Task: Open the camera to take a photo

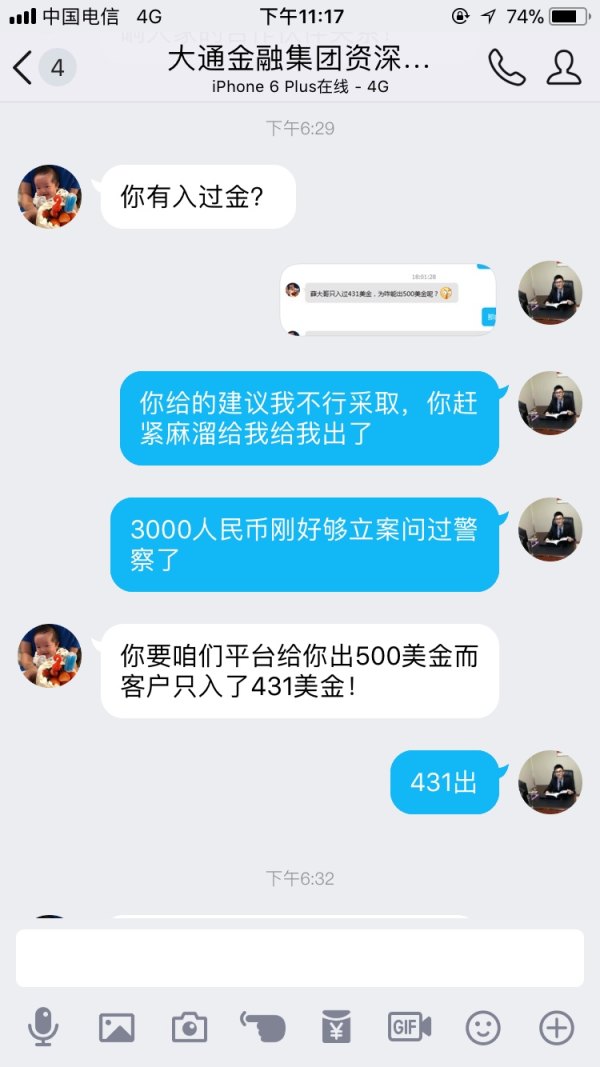Action: 189,1027
